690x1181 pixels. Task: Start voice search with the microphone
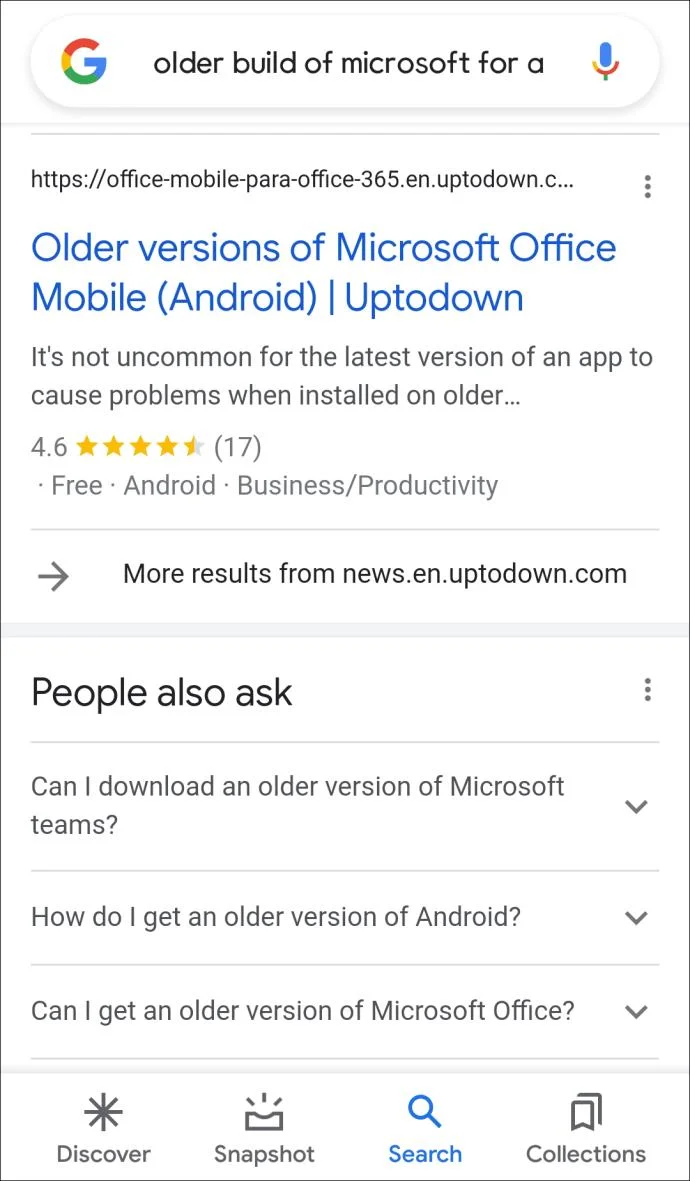[605, 62]
